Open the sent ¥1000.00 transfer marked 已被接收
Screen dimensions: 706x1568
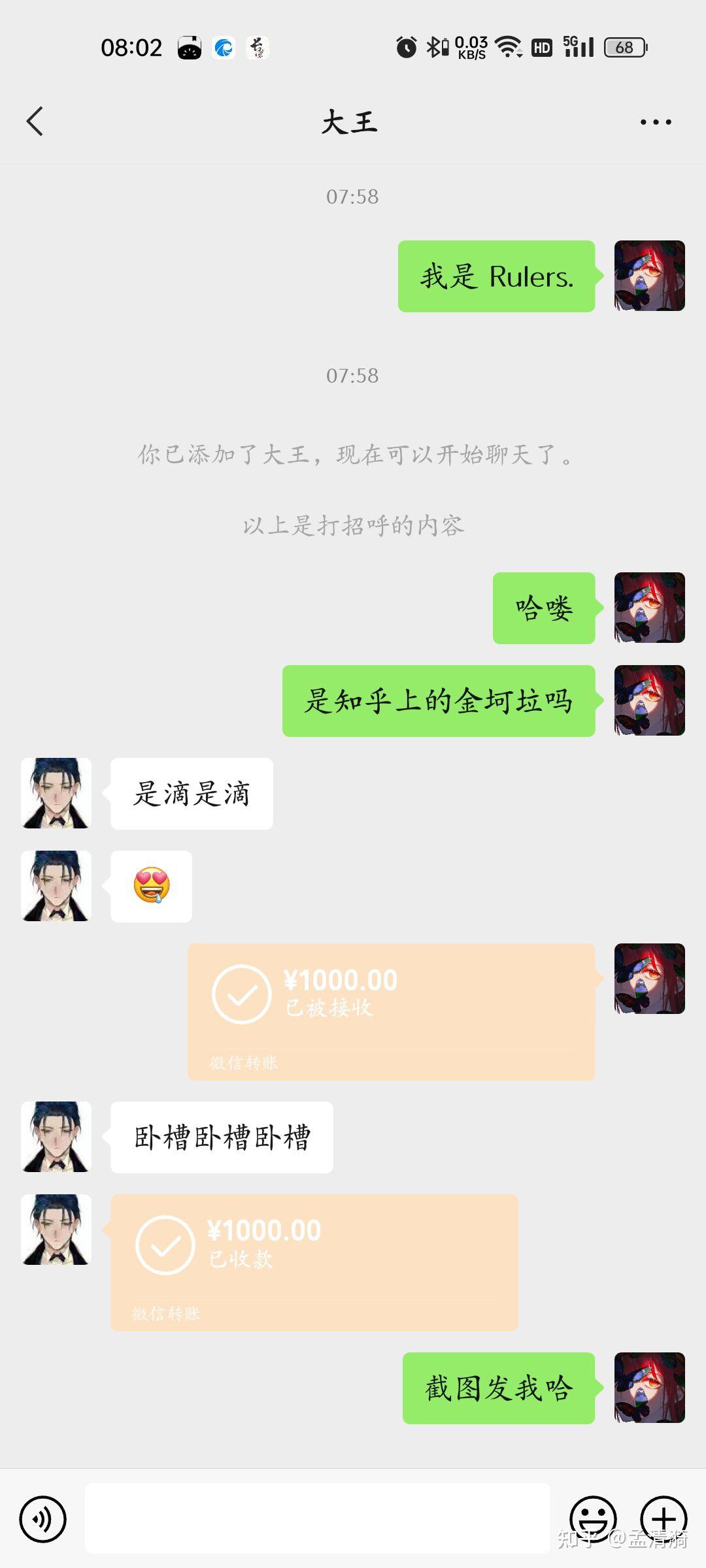[391, 1011]
